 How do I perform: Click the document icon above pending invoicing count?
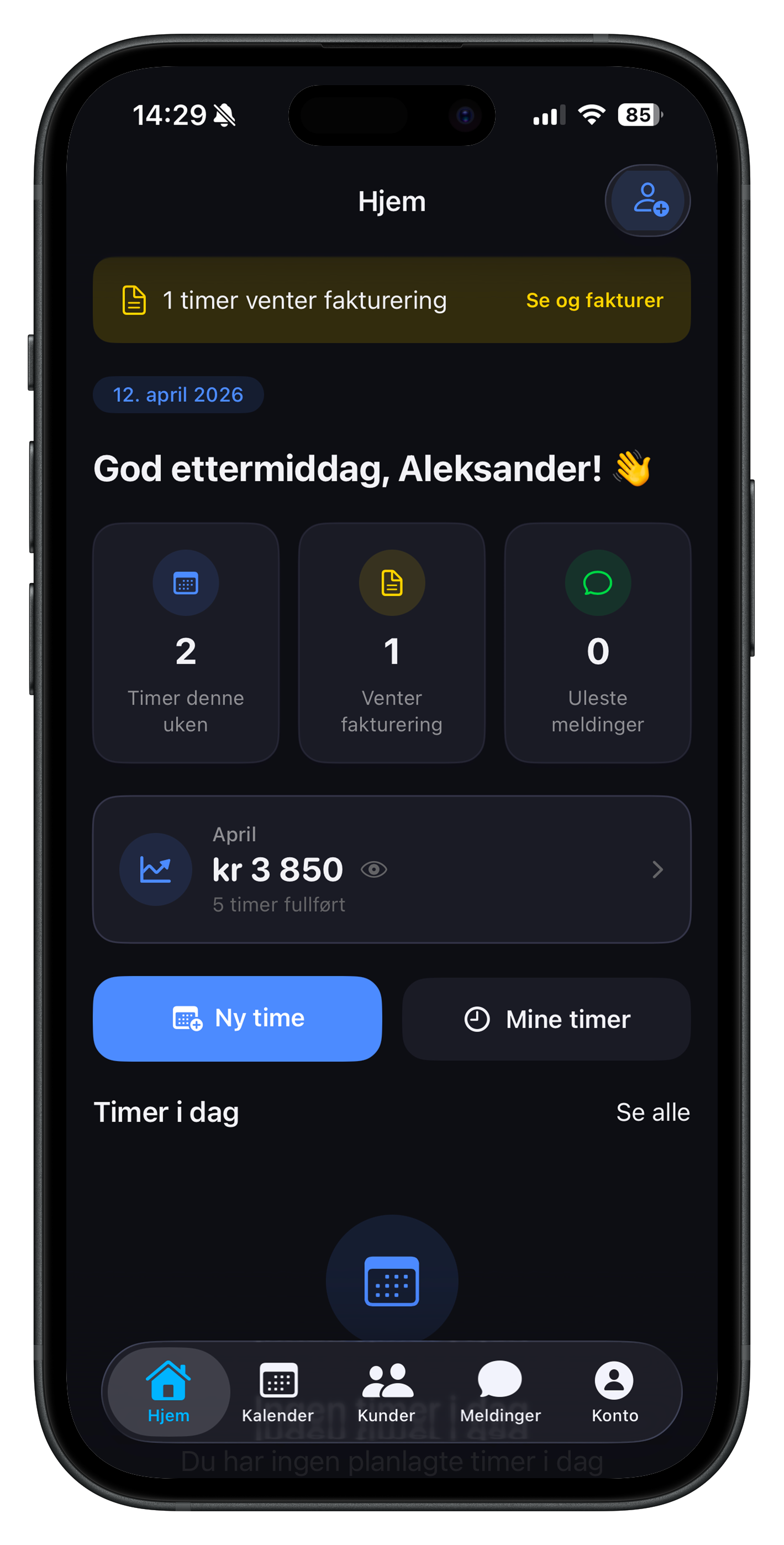coord(391,582)
